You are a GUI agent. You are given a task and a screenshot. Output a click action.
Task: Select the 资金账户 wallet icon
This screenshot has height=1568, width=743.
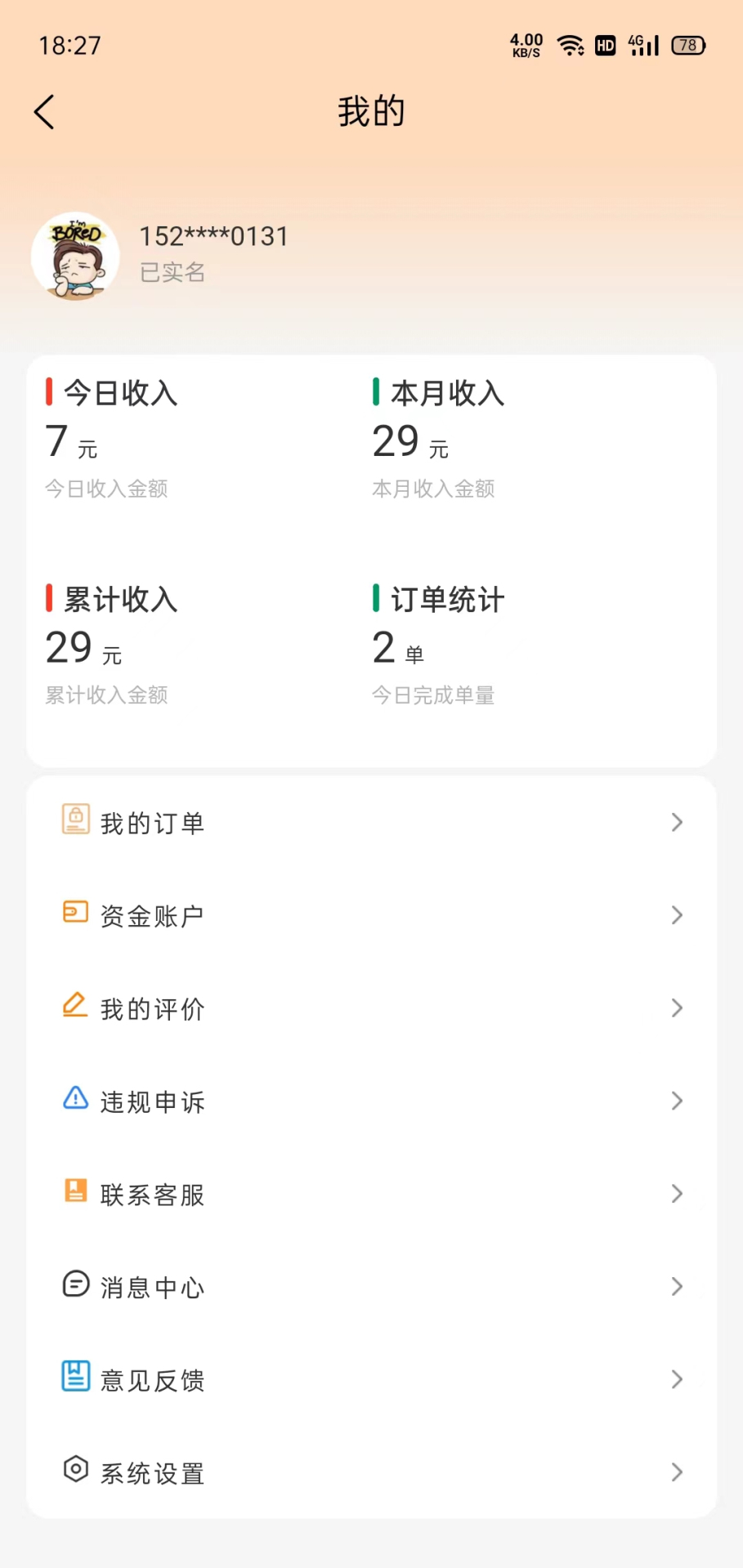pyautogui.click(x=75, y=913)
